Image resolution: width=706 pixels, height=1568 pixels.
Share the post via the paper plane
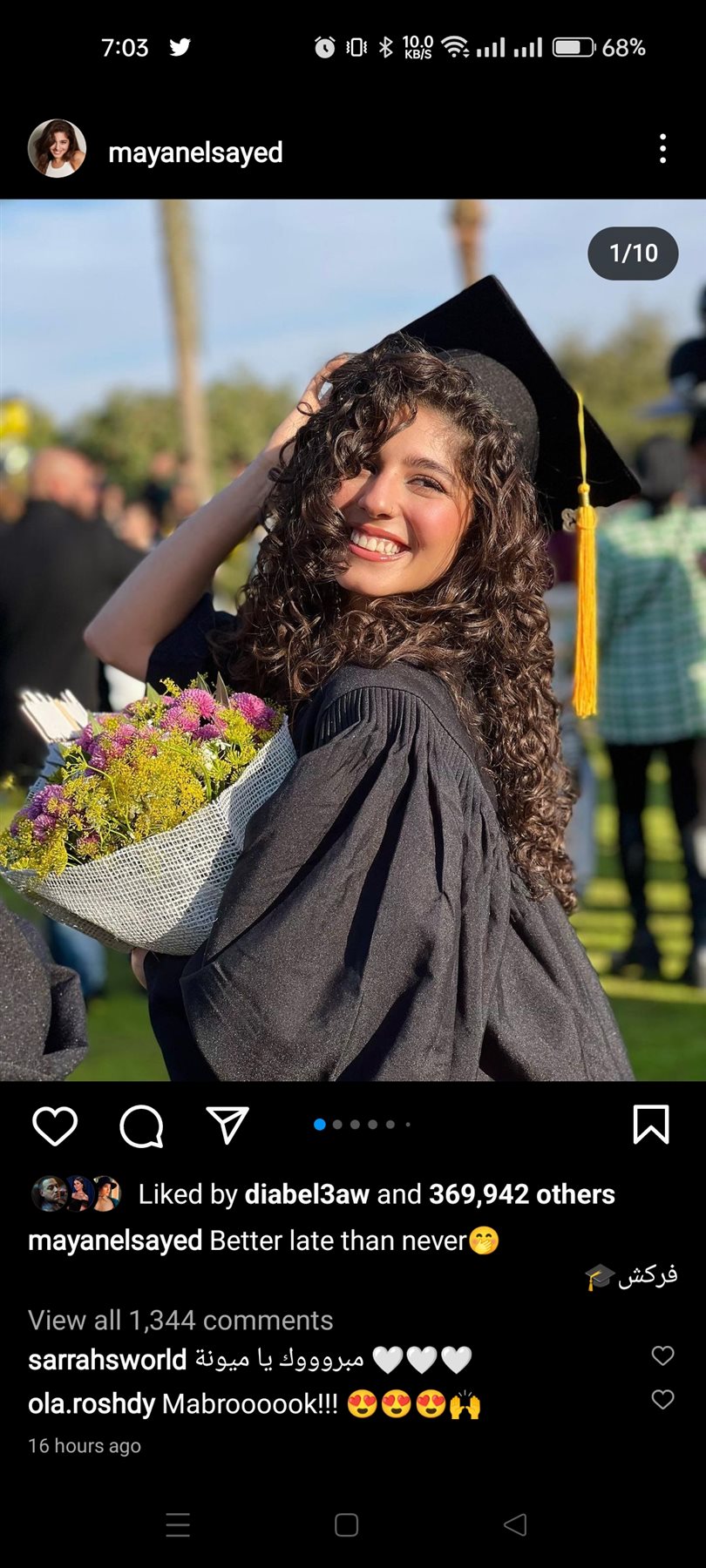tap(227, 1125)
